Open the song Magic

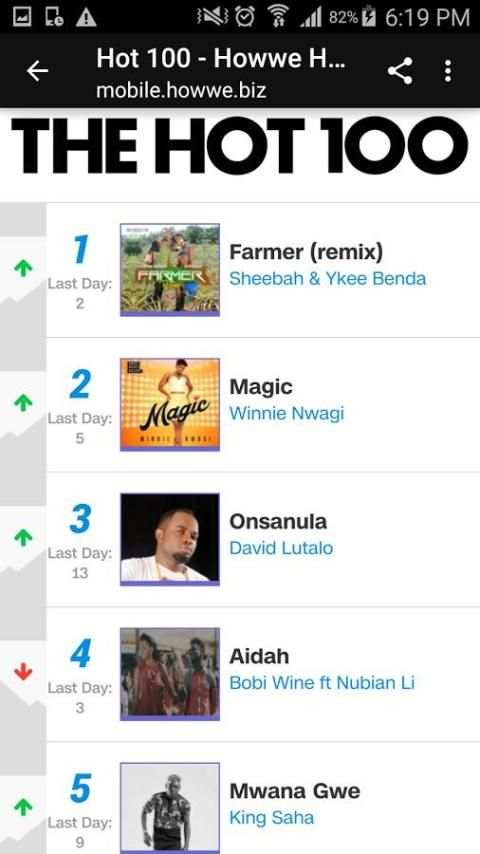click(261, 387)
